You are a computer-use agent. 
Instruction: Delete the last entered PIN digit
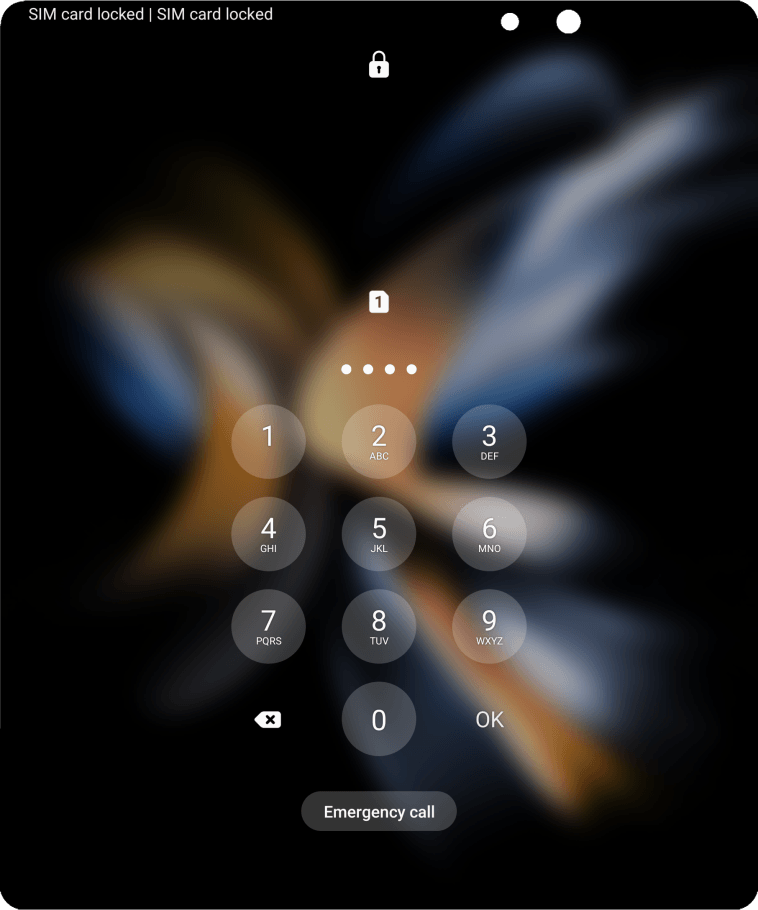[268, 719]
